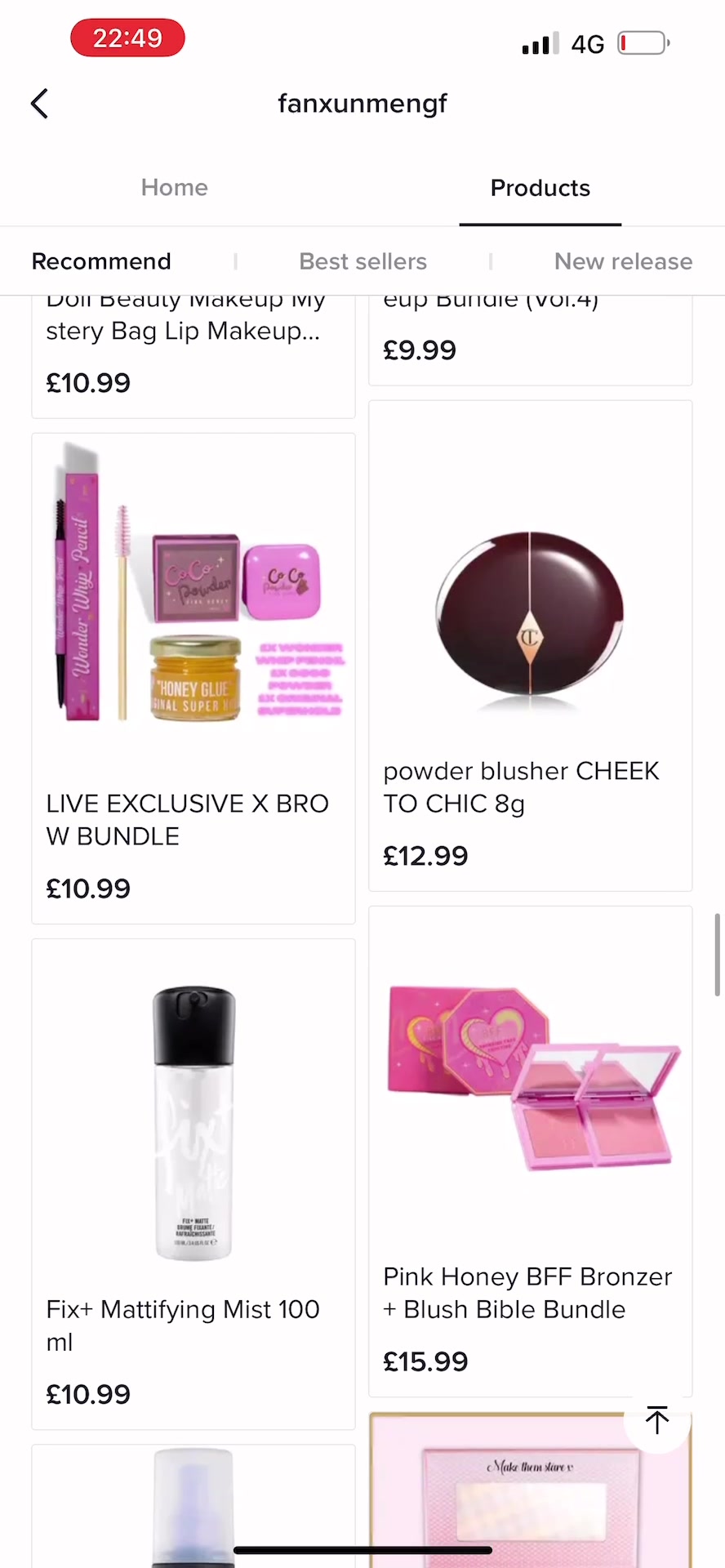Show New release products
This screenshot has height=1568, width=725.
(x=622, y=261)
